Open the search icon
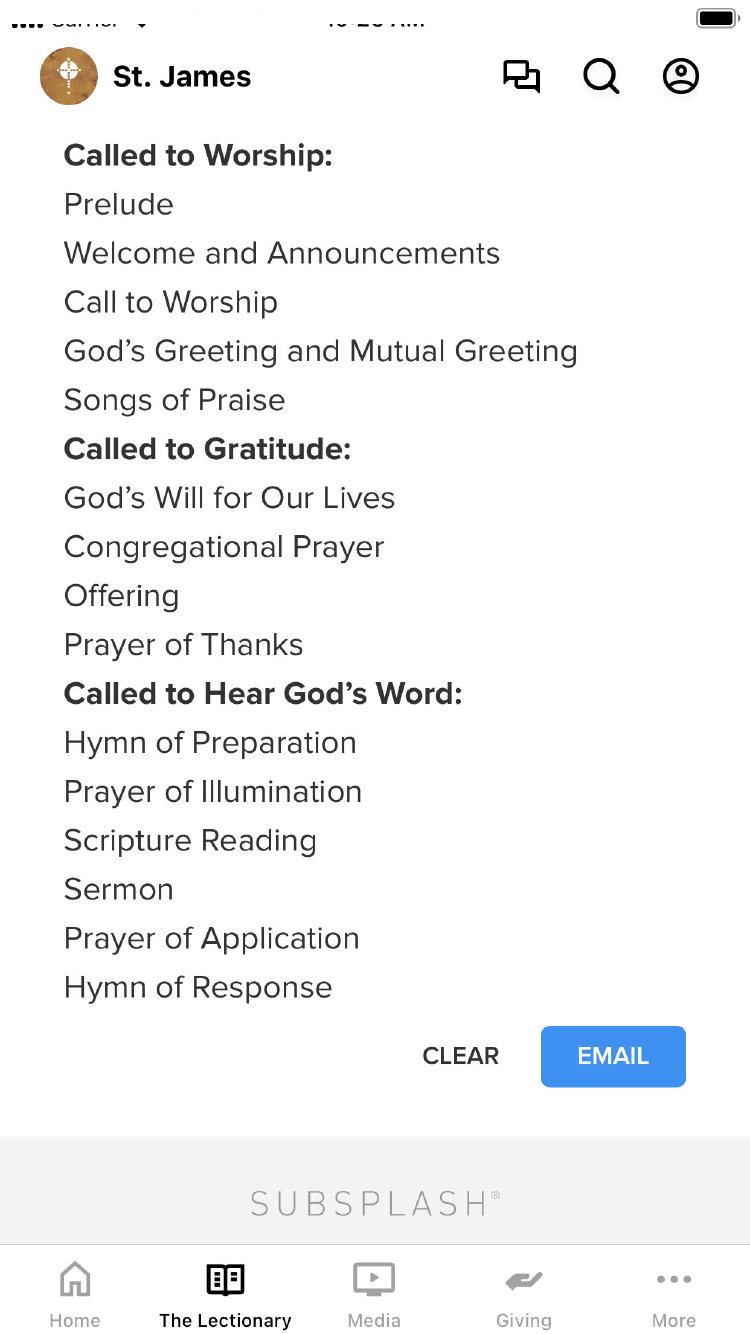Image resolution: width=750 pixels, height=1334 pixels. (601, 77)
